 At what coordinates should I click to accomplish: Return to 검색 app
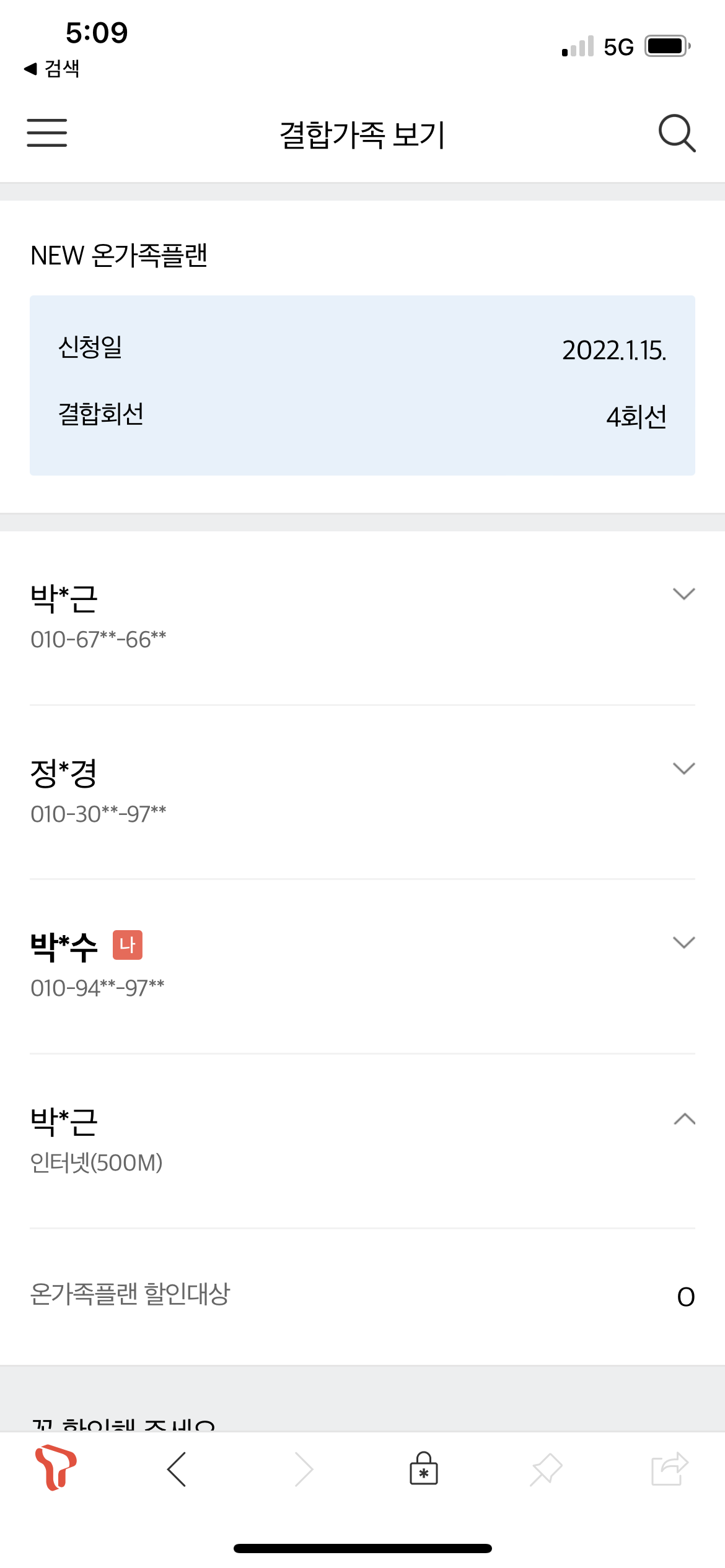point(52,69)
